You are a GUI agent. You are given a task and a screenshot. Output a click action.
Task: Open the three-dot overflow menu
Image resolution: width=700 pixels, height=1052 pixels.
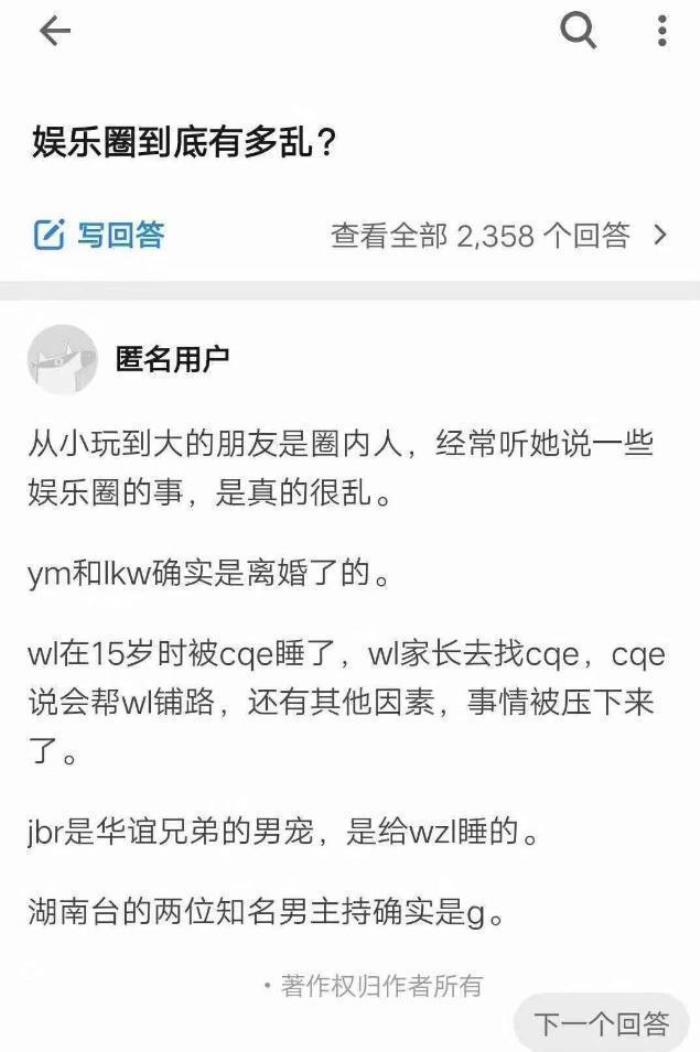[662, 32]
